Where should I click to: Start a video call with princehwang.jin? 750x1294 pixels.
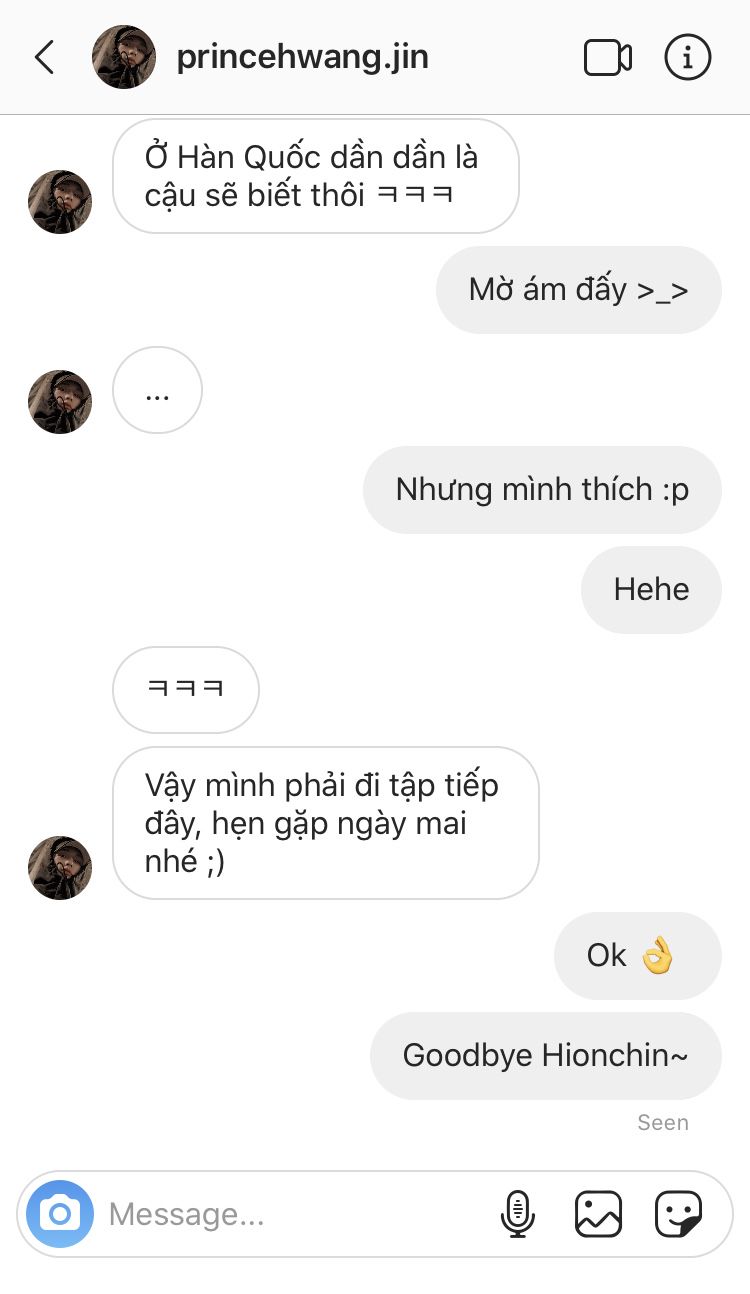click(x=607, y=58)
